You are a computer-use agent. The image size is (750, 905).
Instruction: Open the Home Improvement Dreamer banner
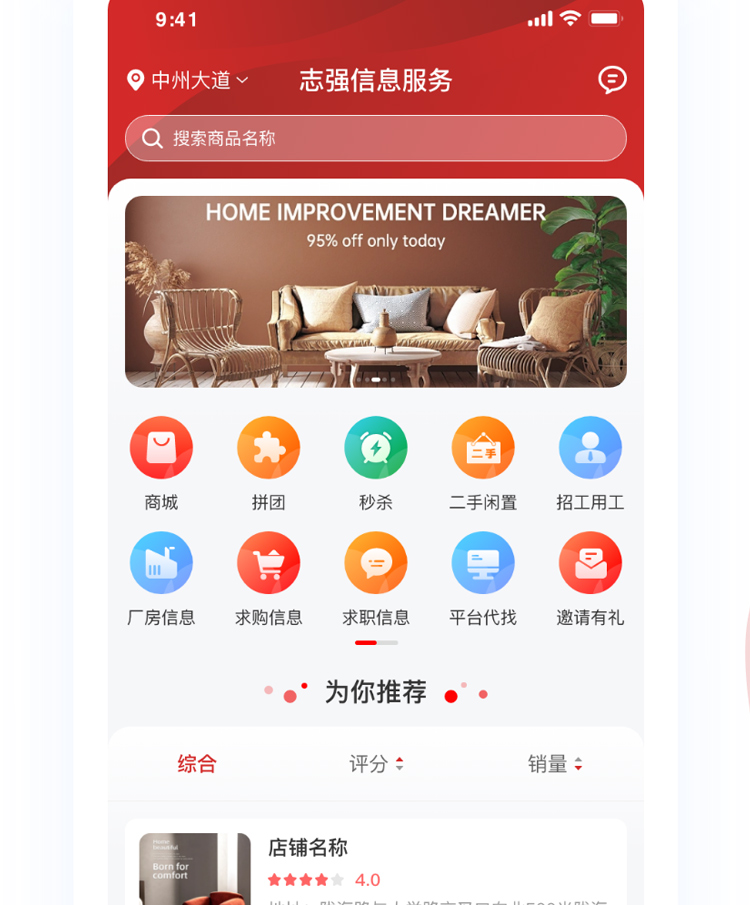pos(375,291)
